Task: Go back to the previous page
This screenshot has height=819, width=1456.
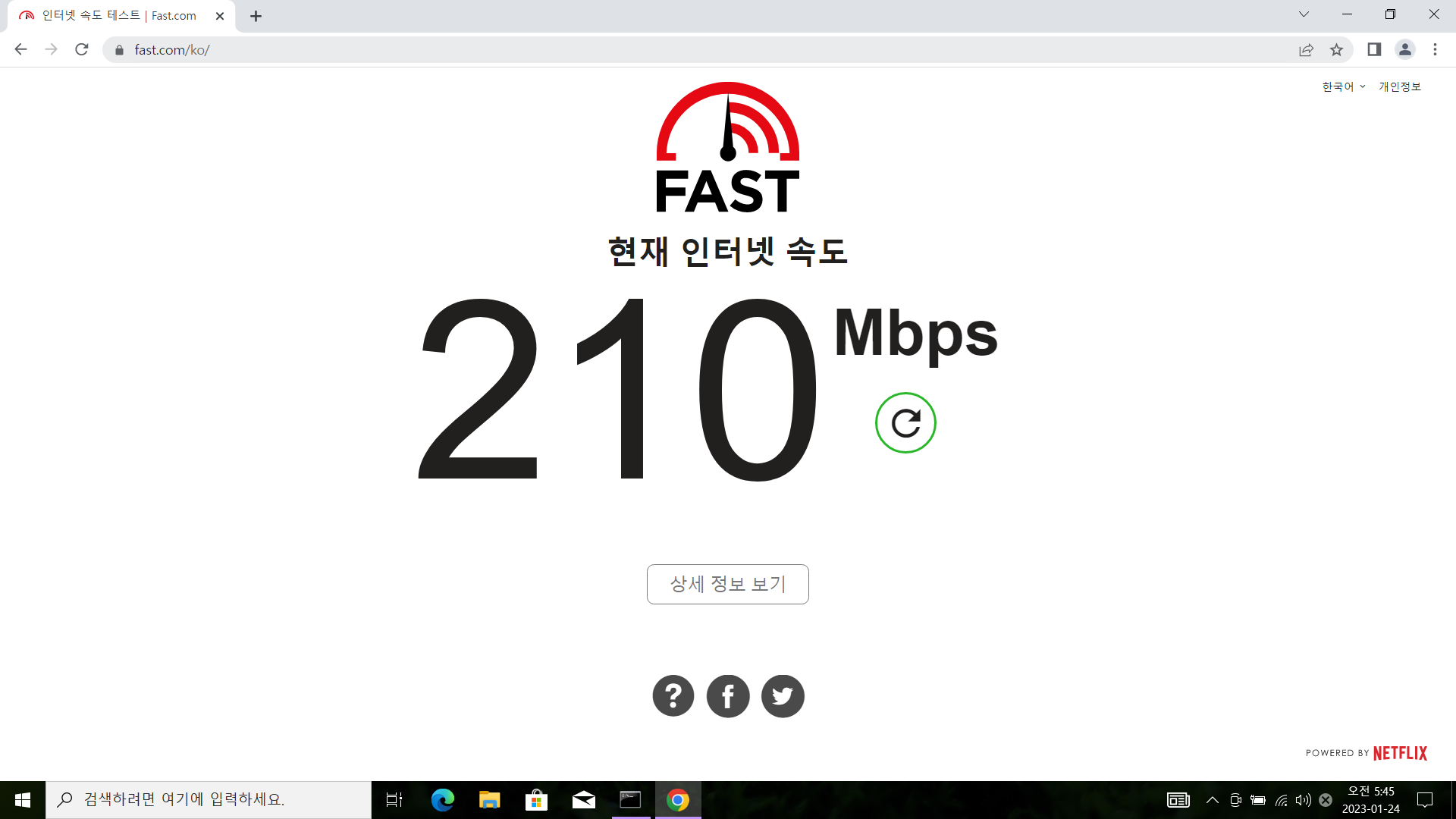Action: click(x=20, y=49)
